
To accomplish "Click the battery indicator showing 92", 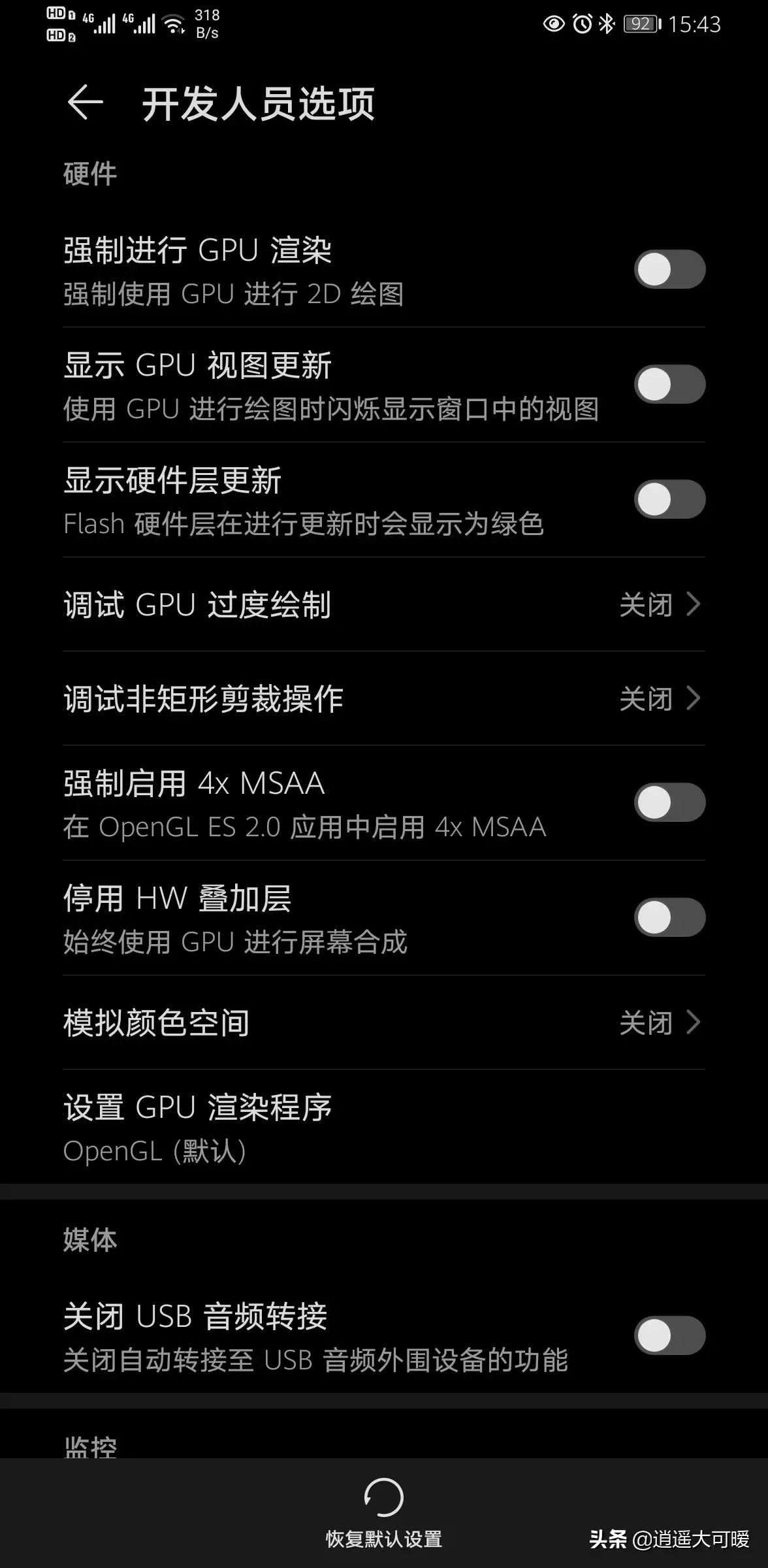I will pos(641,24).
